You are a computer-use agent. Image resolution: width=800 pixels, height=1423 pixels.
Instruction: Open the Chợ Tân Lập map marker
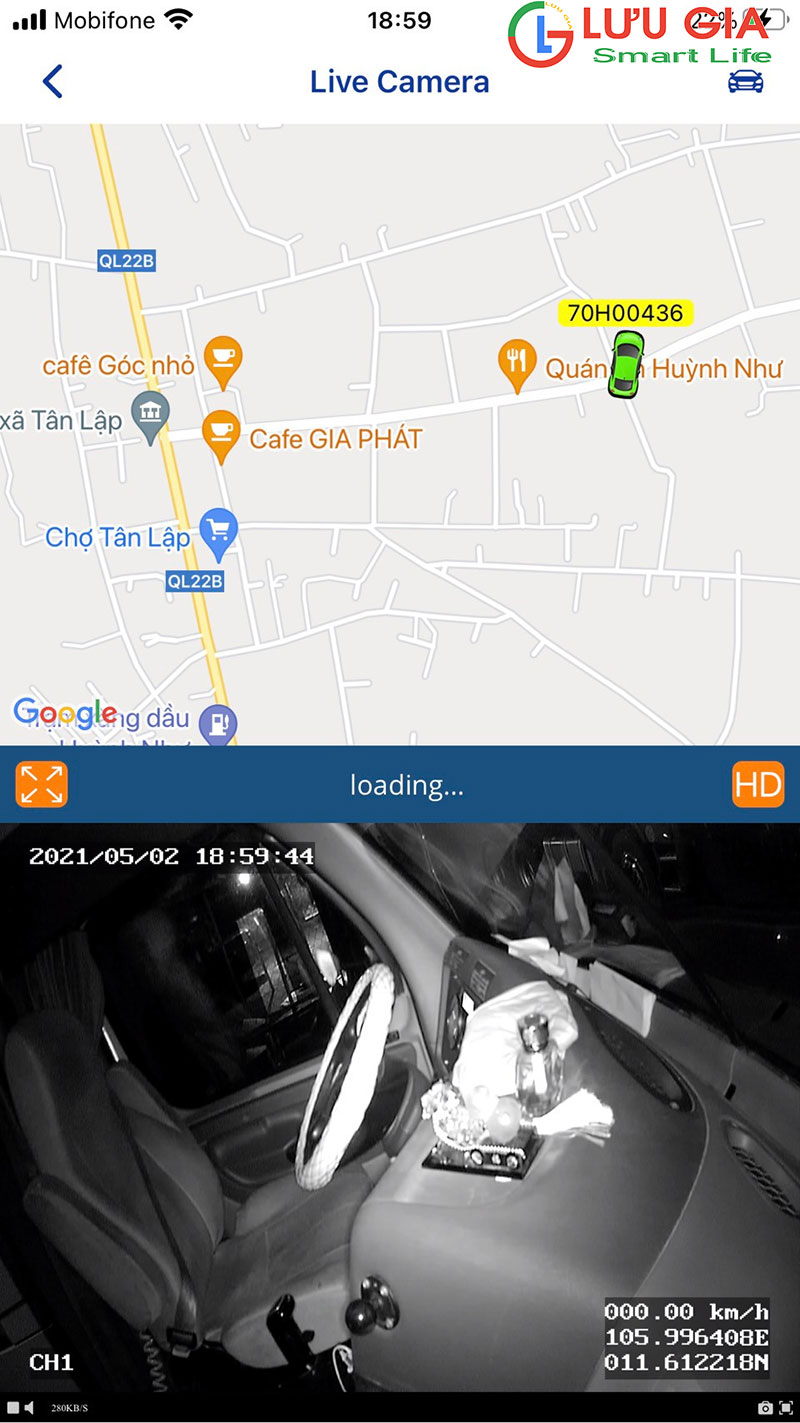pyautogui.click(x=218, y=534)
